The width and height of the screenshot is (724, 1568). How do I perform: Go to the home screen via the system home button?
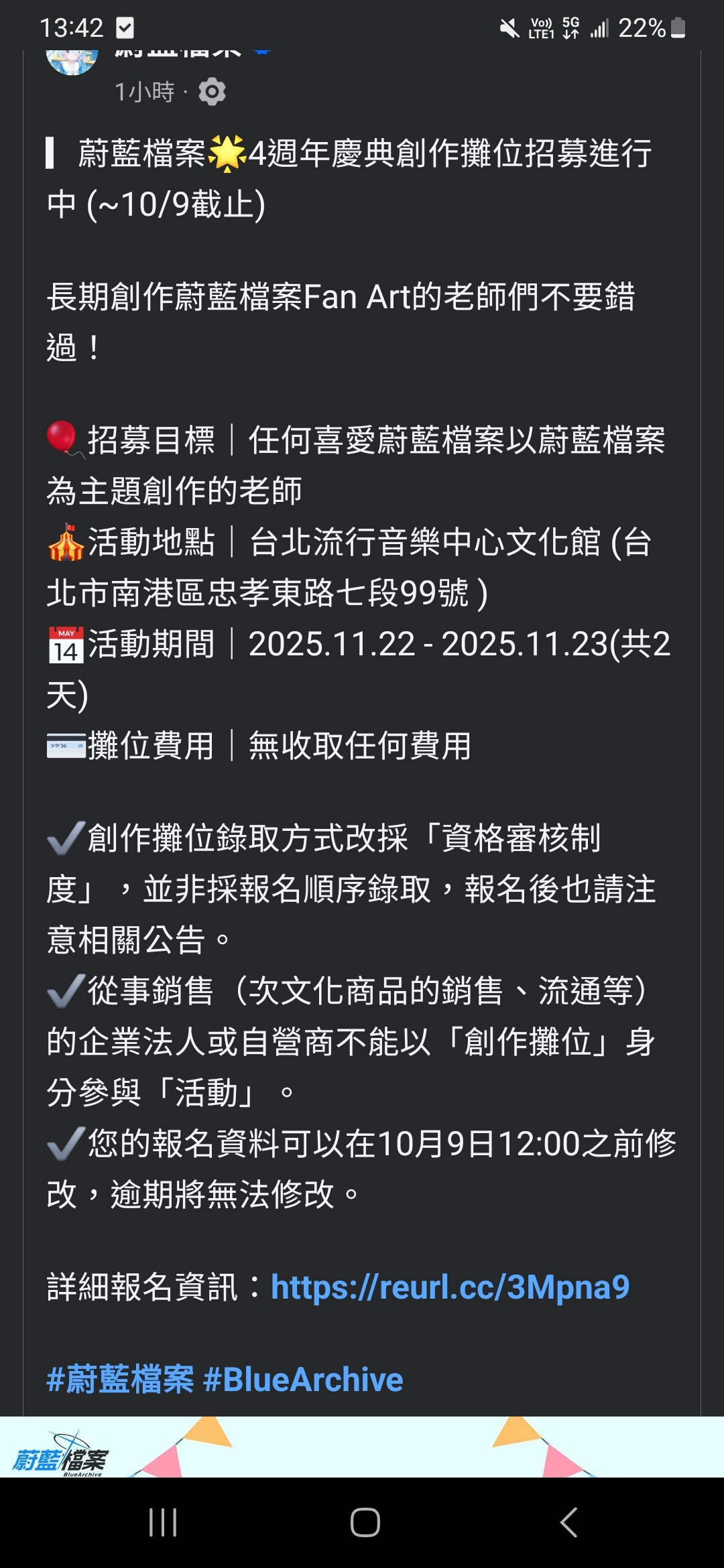click(x=365, y=1522)
